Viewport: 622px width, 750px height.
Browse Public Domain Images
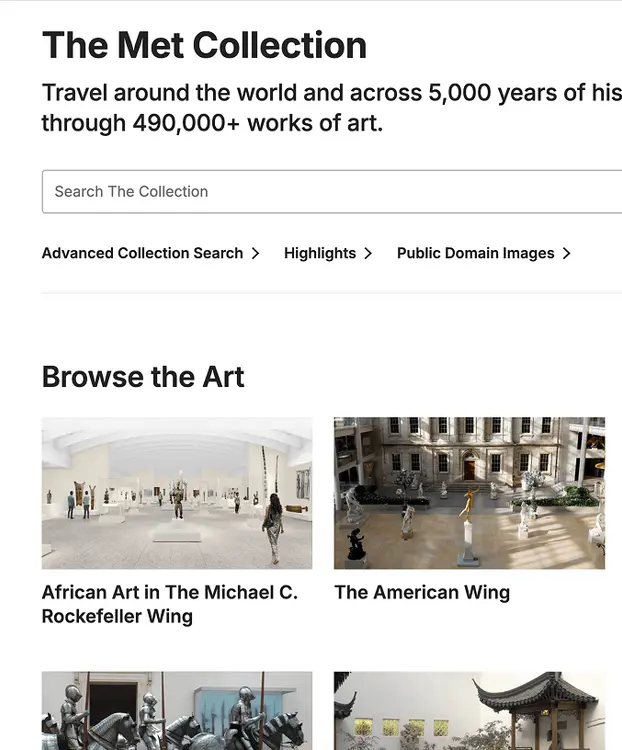tap(483, 253)
